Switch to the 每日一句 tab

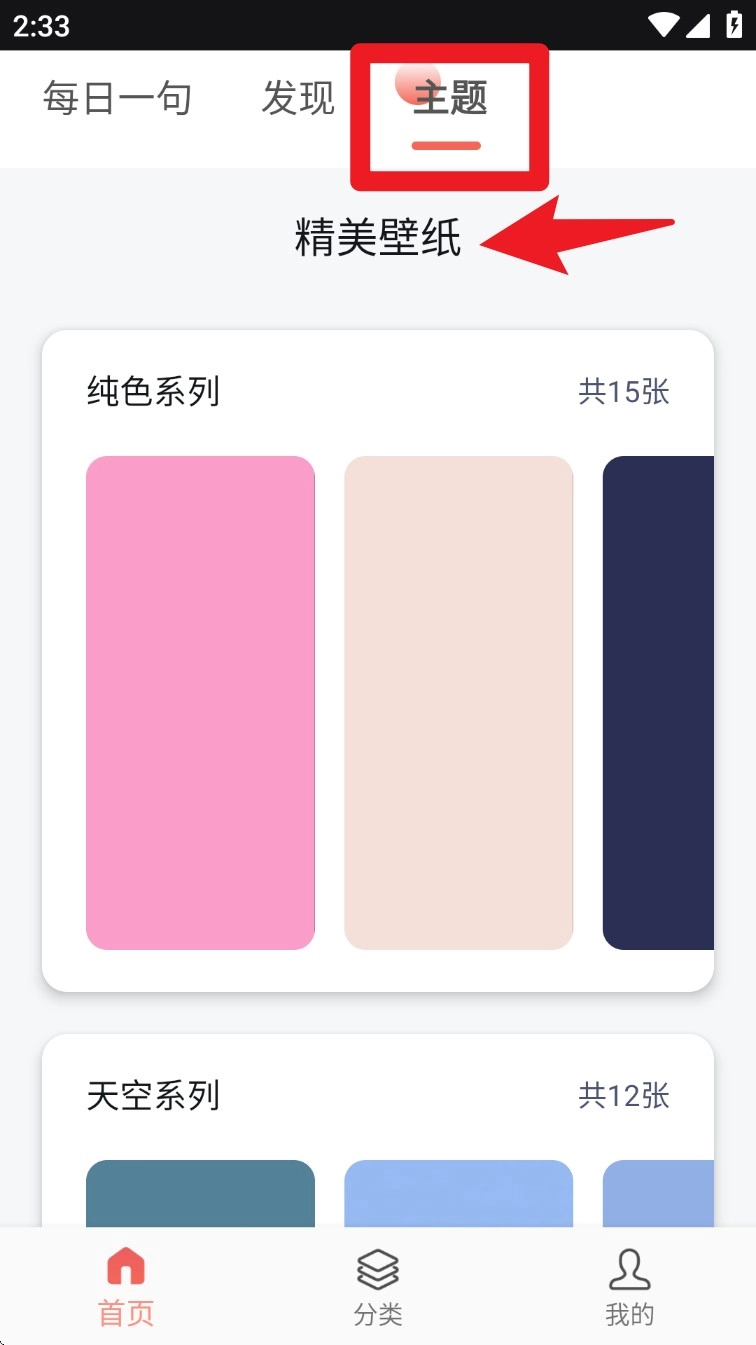(x=118, y=99)
